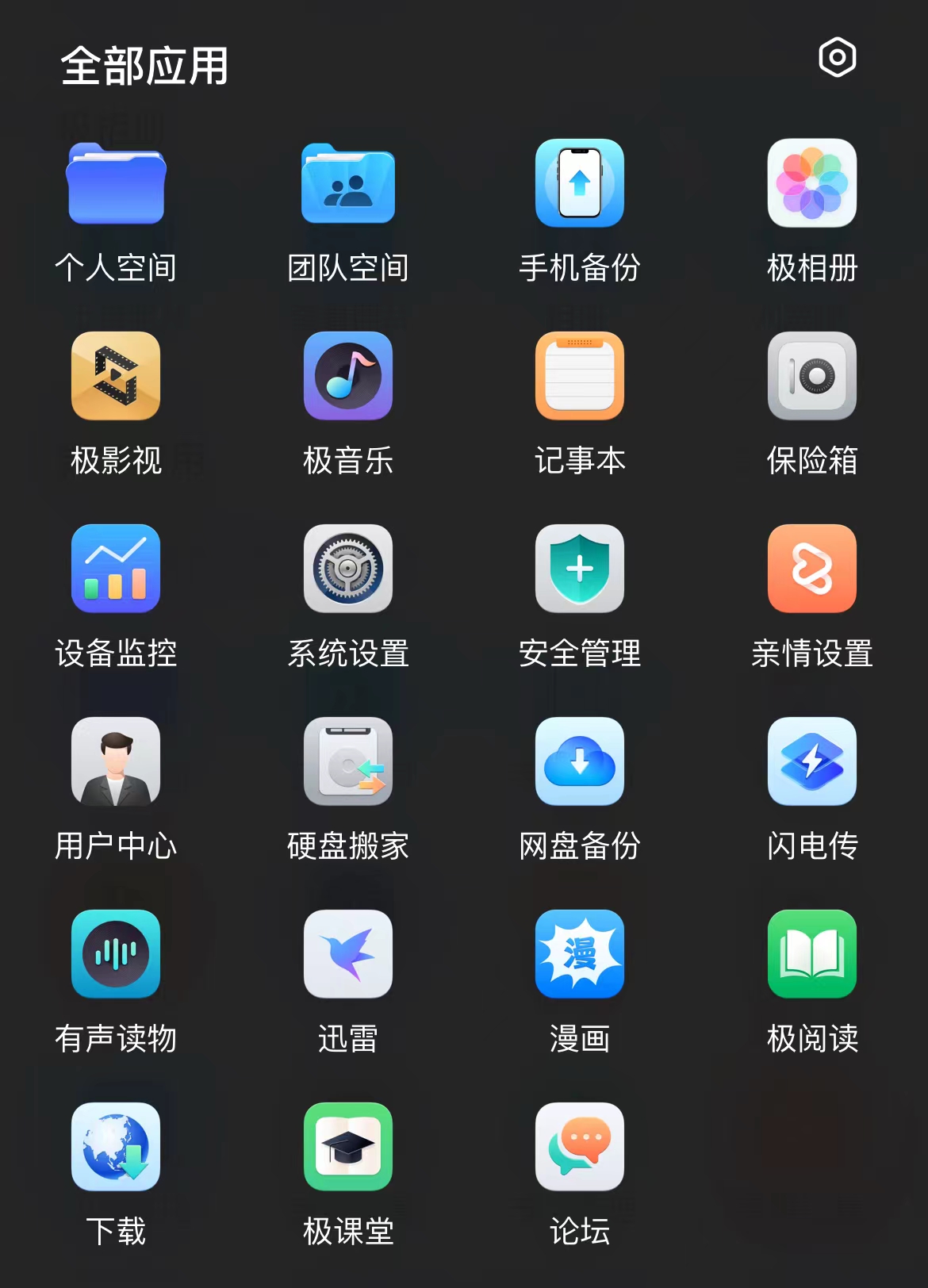Open 亲情设置 family settings
This screenshot has height=1288, width=928.
(x=811, y=569)
